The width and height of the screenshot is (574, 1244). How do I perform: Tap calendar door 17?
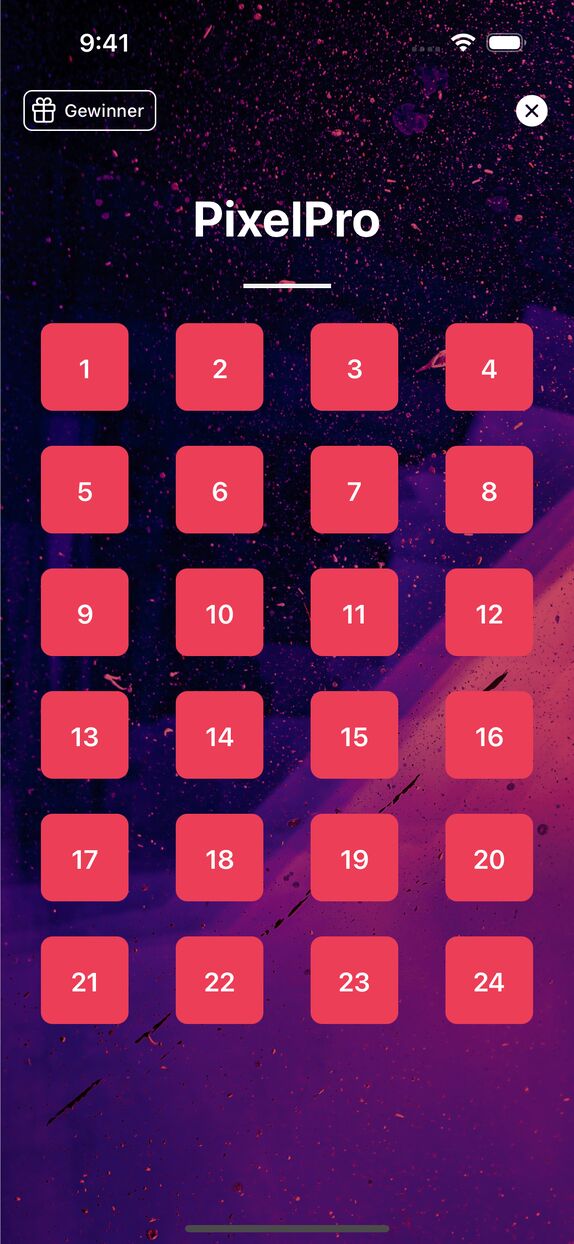85,858
